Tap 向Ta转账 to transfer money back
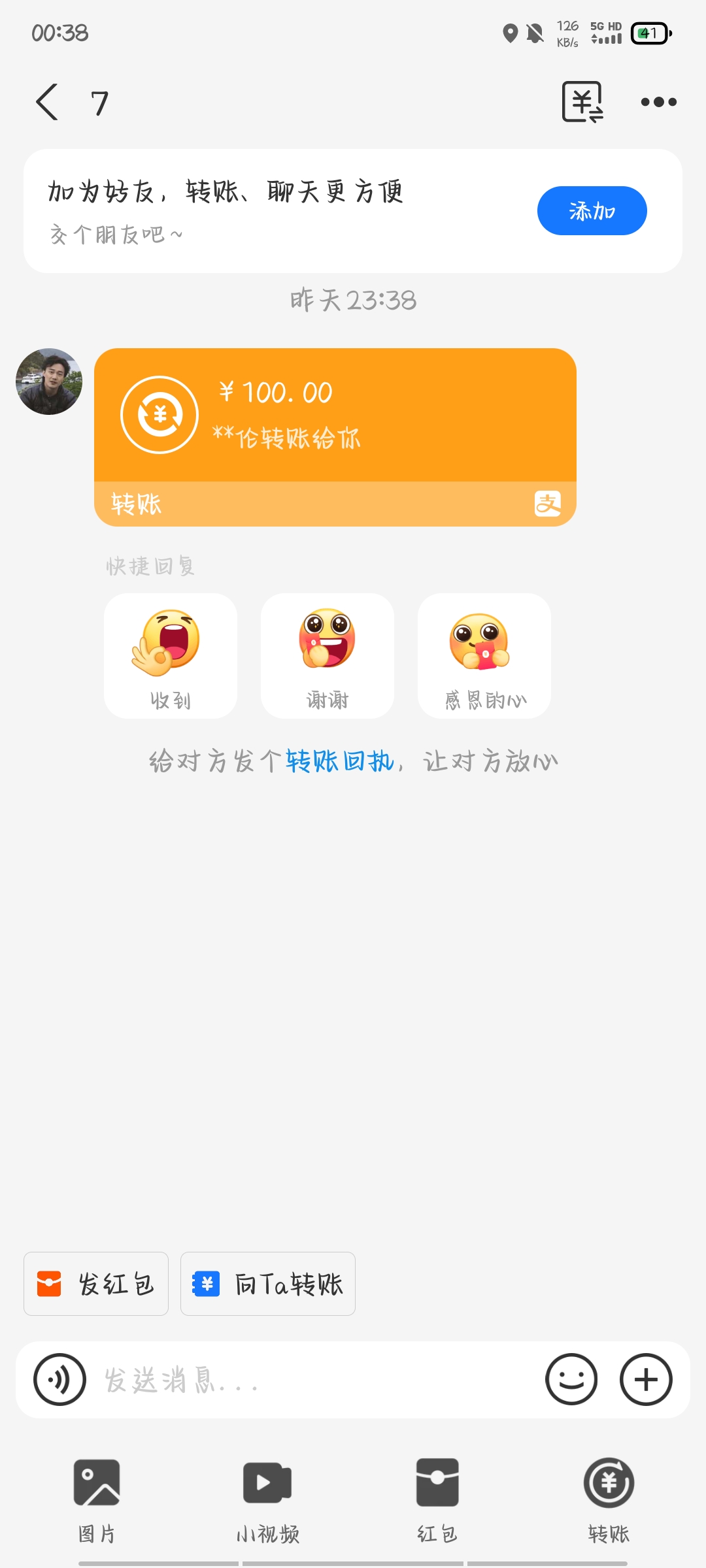The width and height of the screenshot is (706, 1568). pyautogui.click(x=267, y=1283)
